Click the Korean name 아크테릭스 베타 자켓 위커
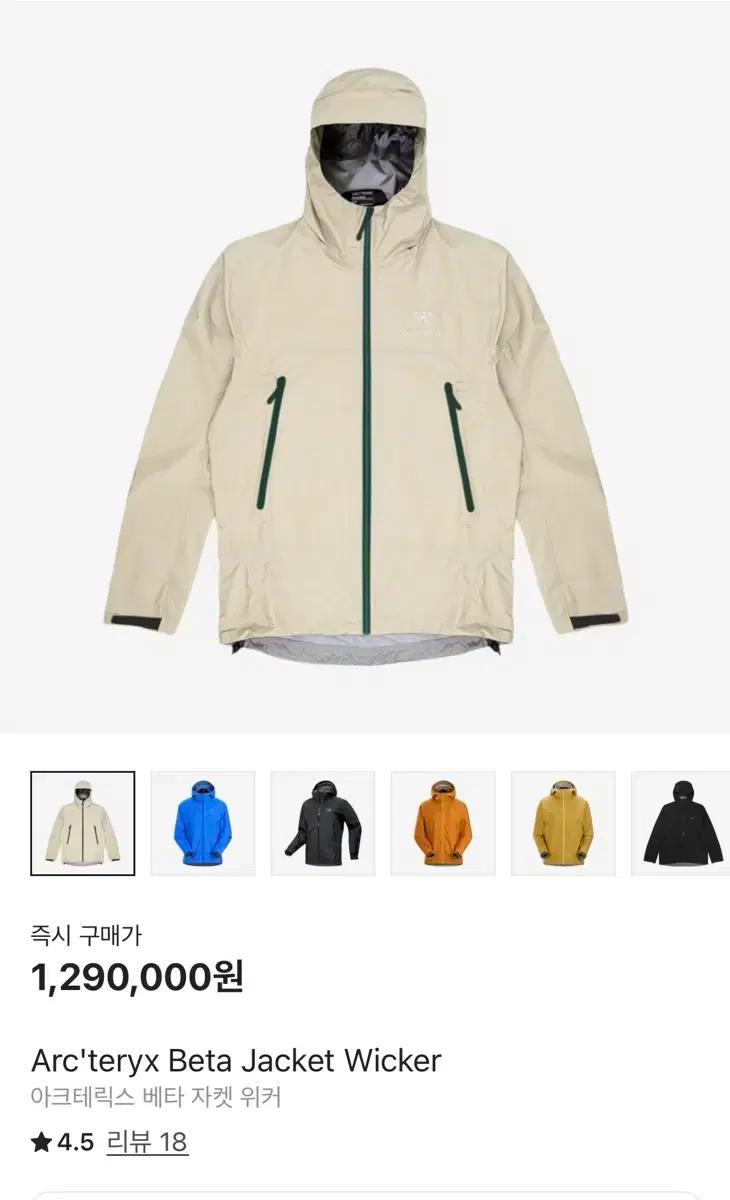 155,1097
